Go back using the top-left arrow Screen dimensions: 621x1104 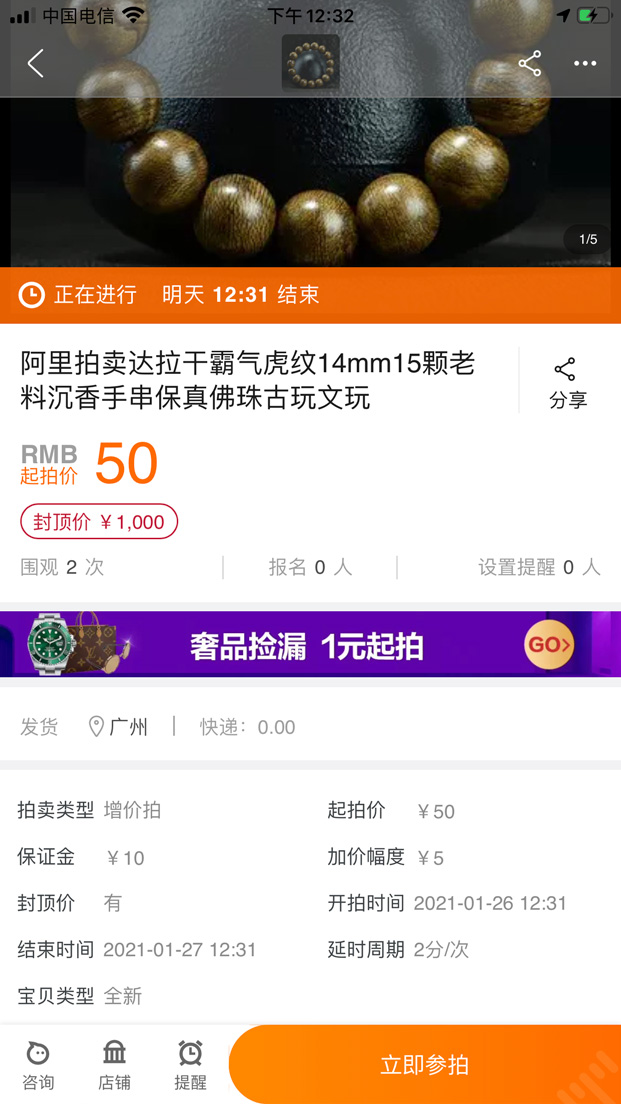pyautogui.click(x=36, y=64)
